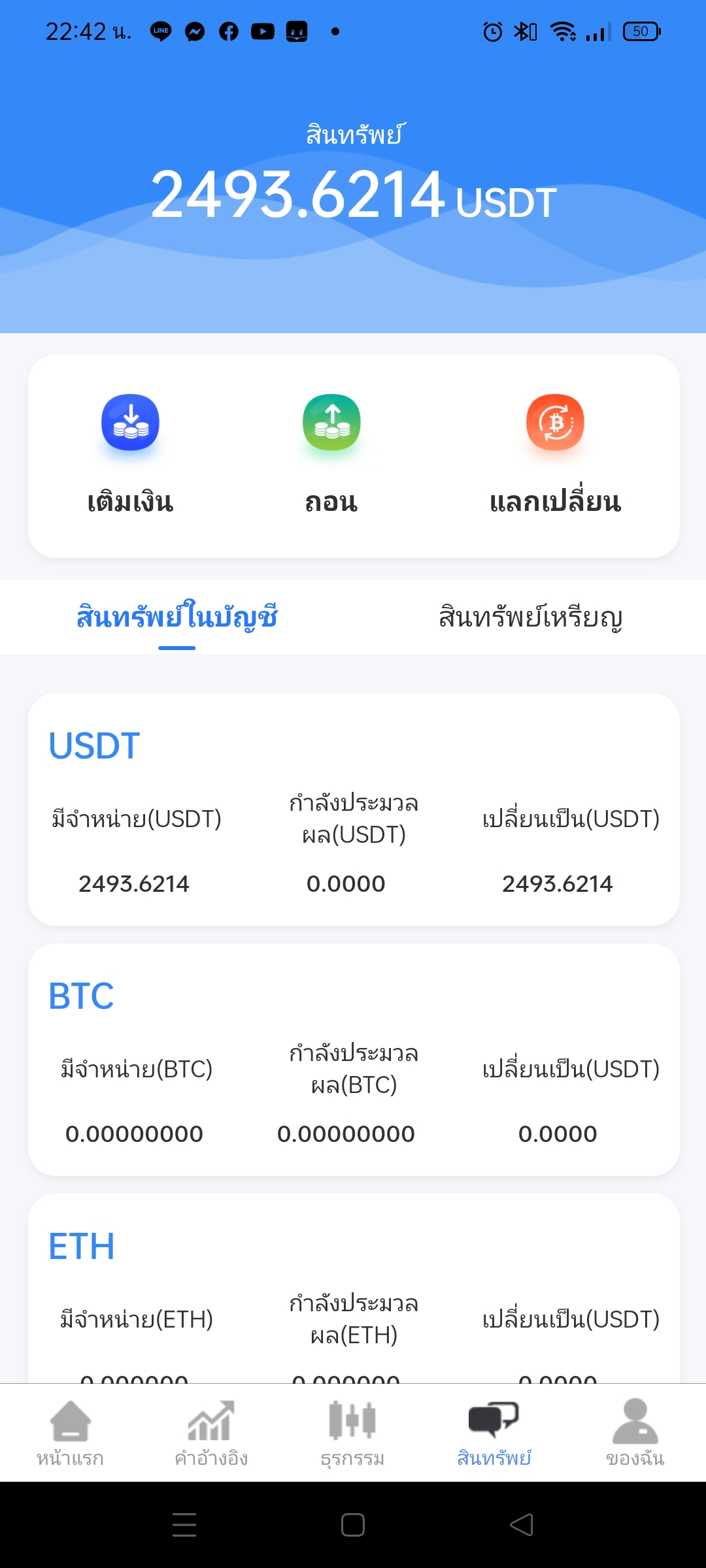Open the แลกเปลี่ยน exchange option
Viewport: 706px width, 1568px height.
coord(555,455)
